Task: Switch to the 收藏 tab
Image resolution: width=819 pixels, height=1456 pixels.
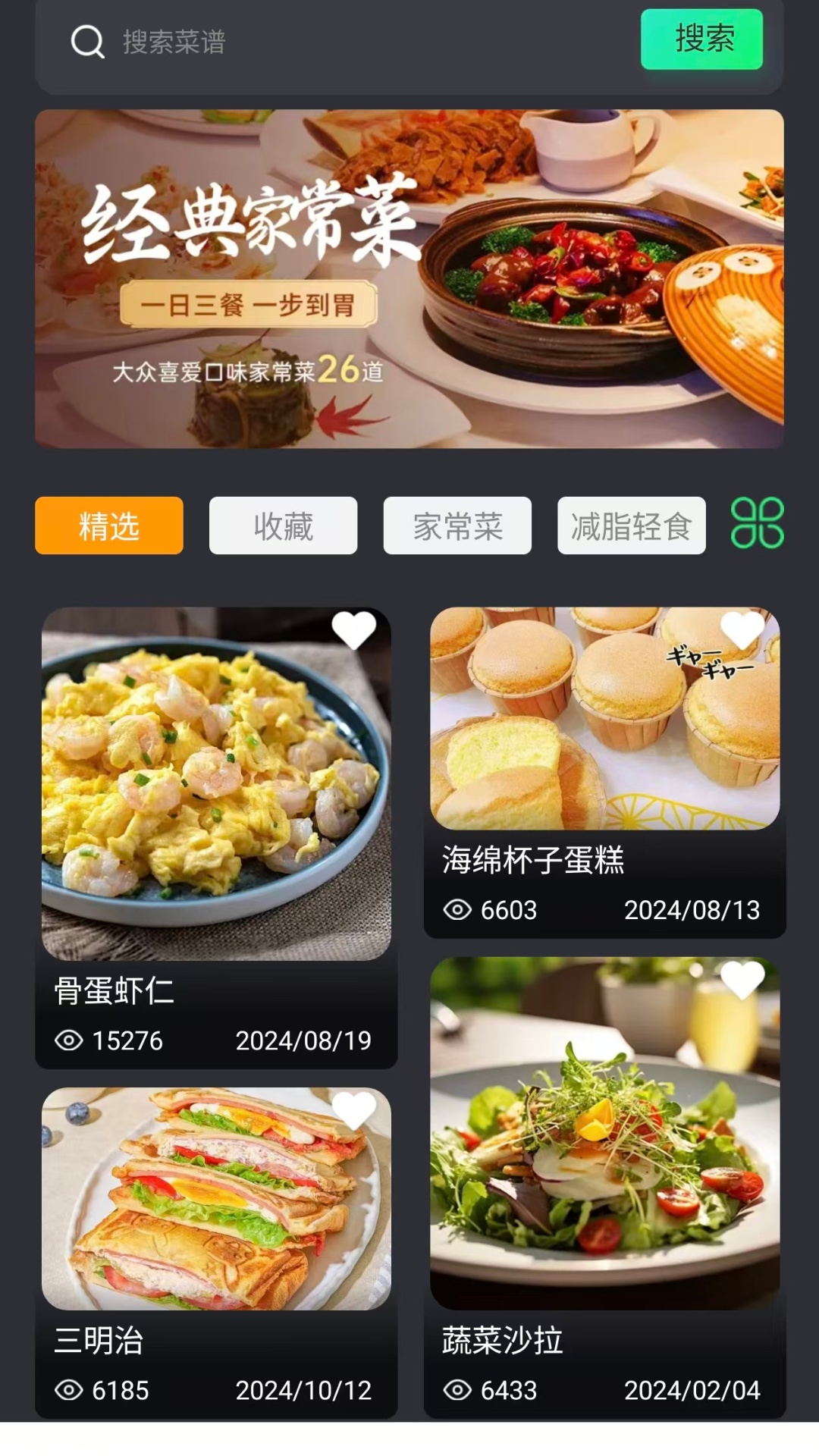Action: pos(282,526)
